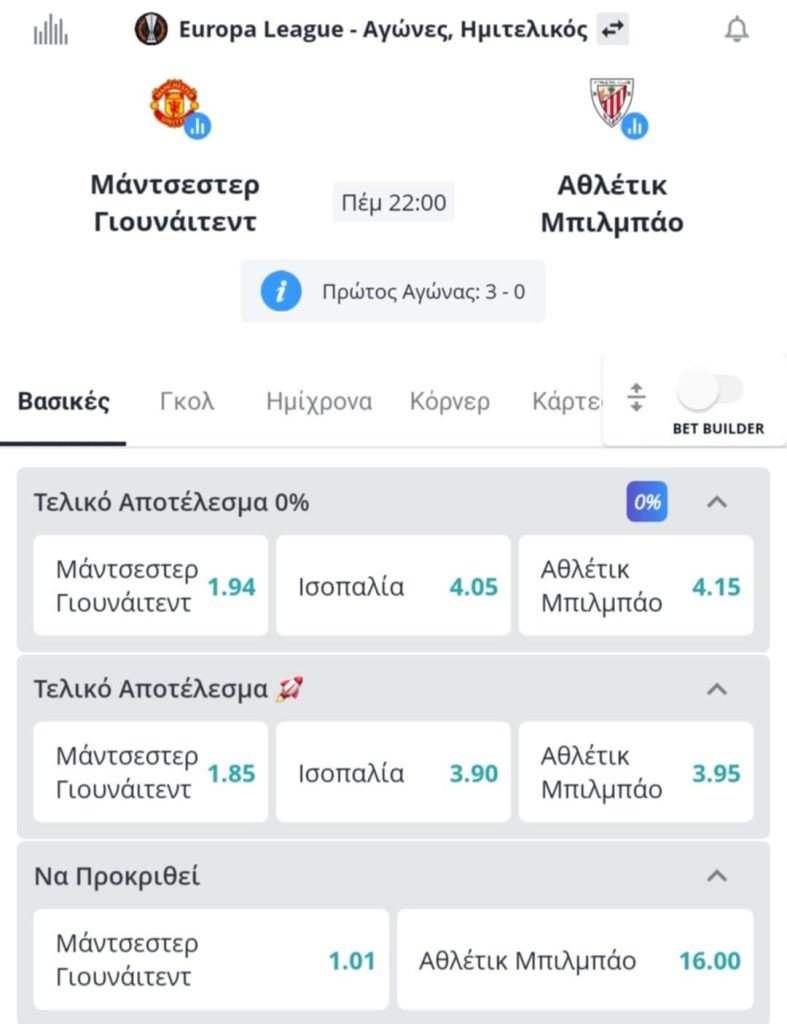Switch to the Κόρνερ tab
The image size is (787, 1024).
coord(450,402)
